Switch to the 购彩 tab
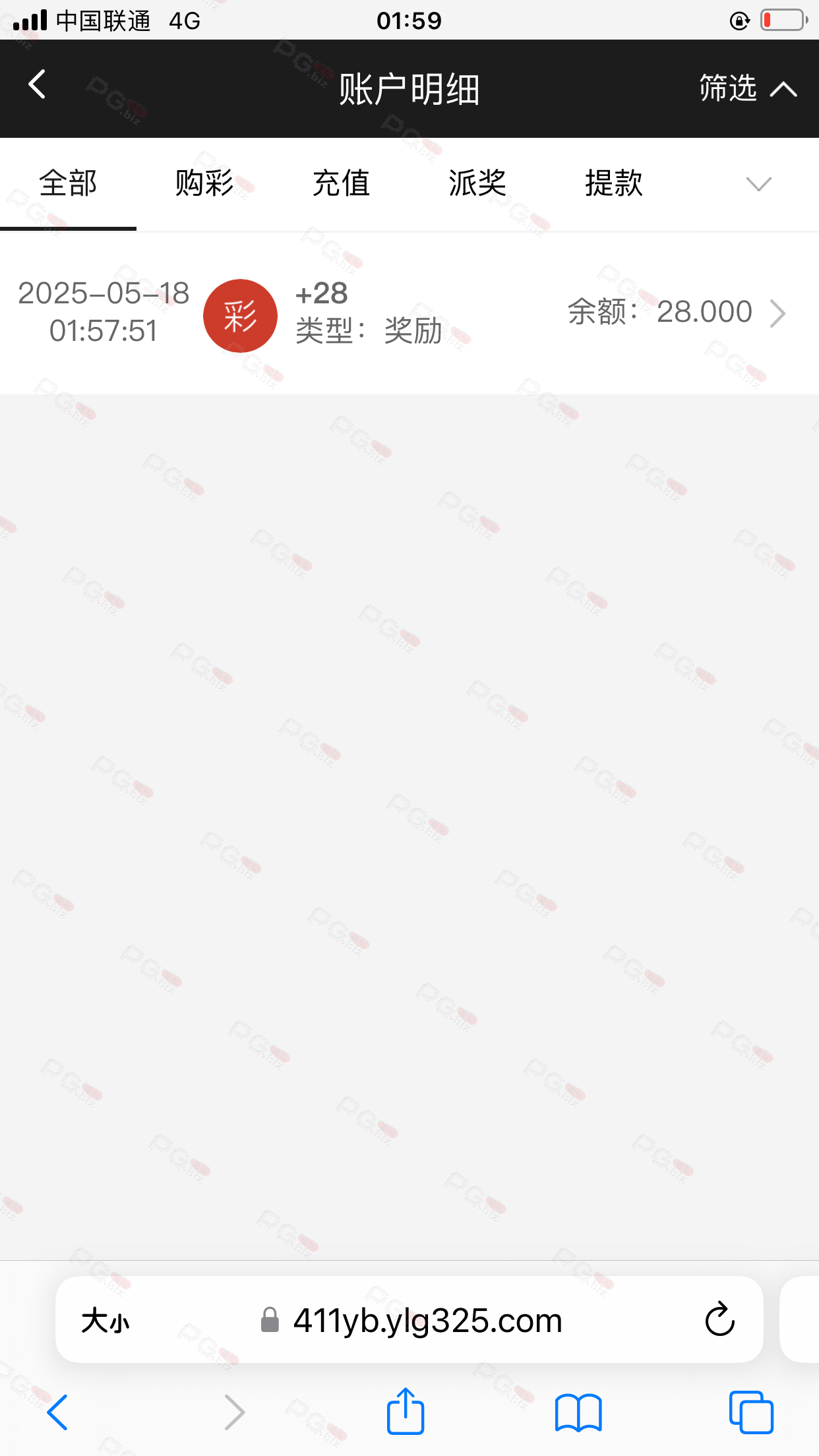 pos(204,183)
